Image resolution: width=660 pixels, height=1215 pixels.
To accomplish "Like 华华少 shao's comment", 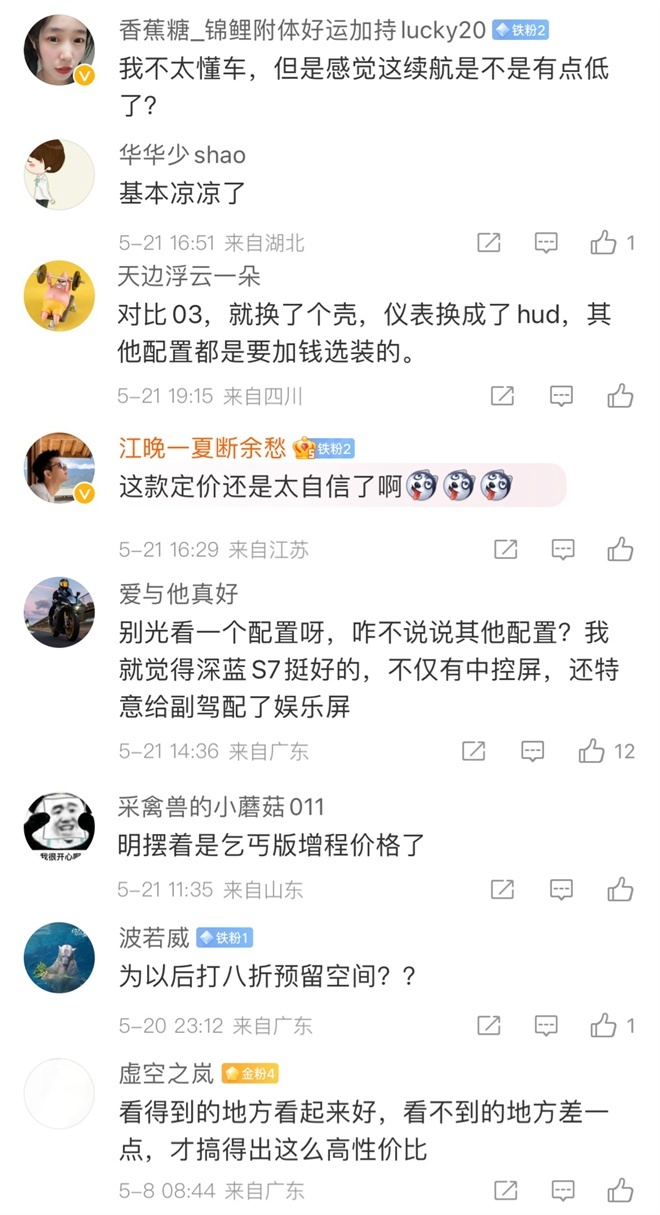I will pos(603,242).
